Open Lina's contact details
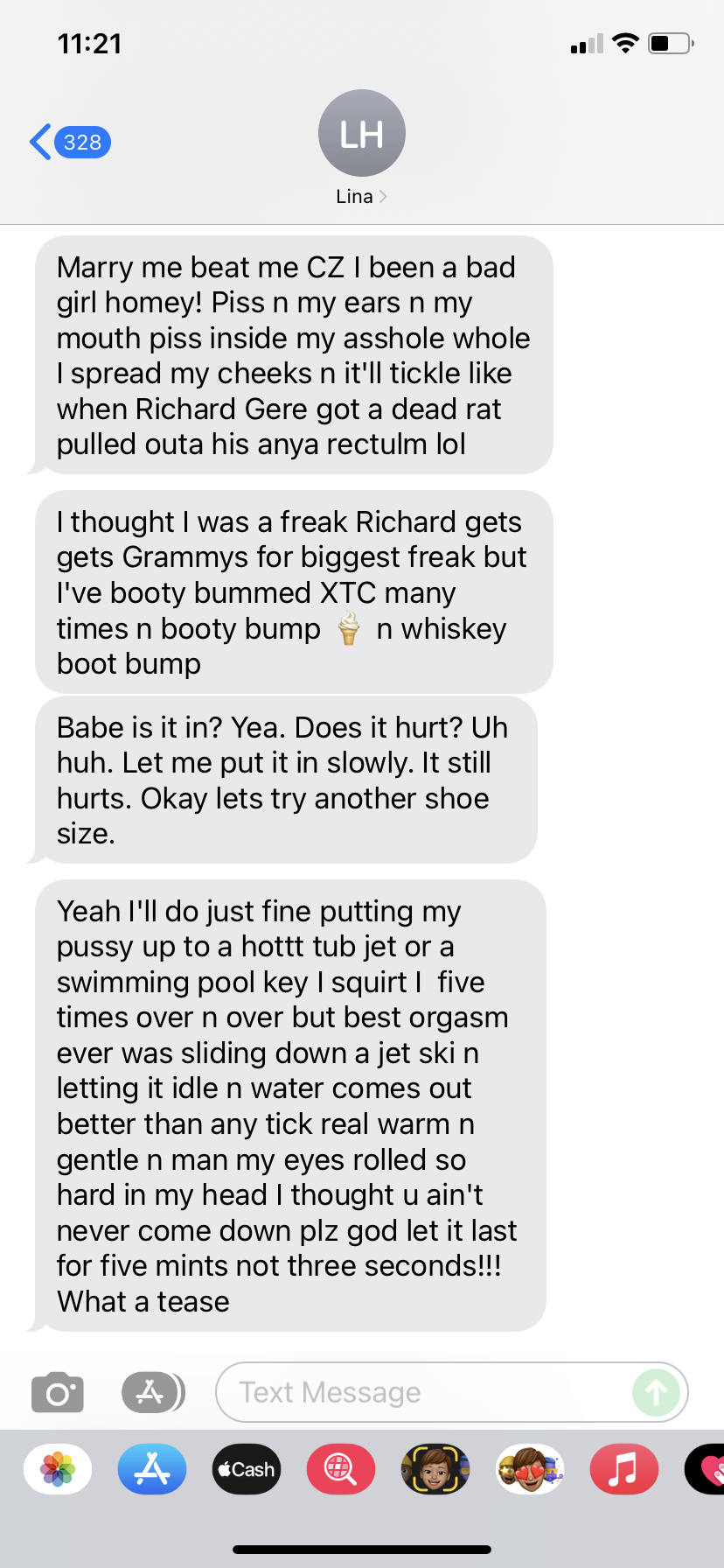This screenshot has height=1568, width=724. tap(361, 148)
